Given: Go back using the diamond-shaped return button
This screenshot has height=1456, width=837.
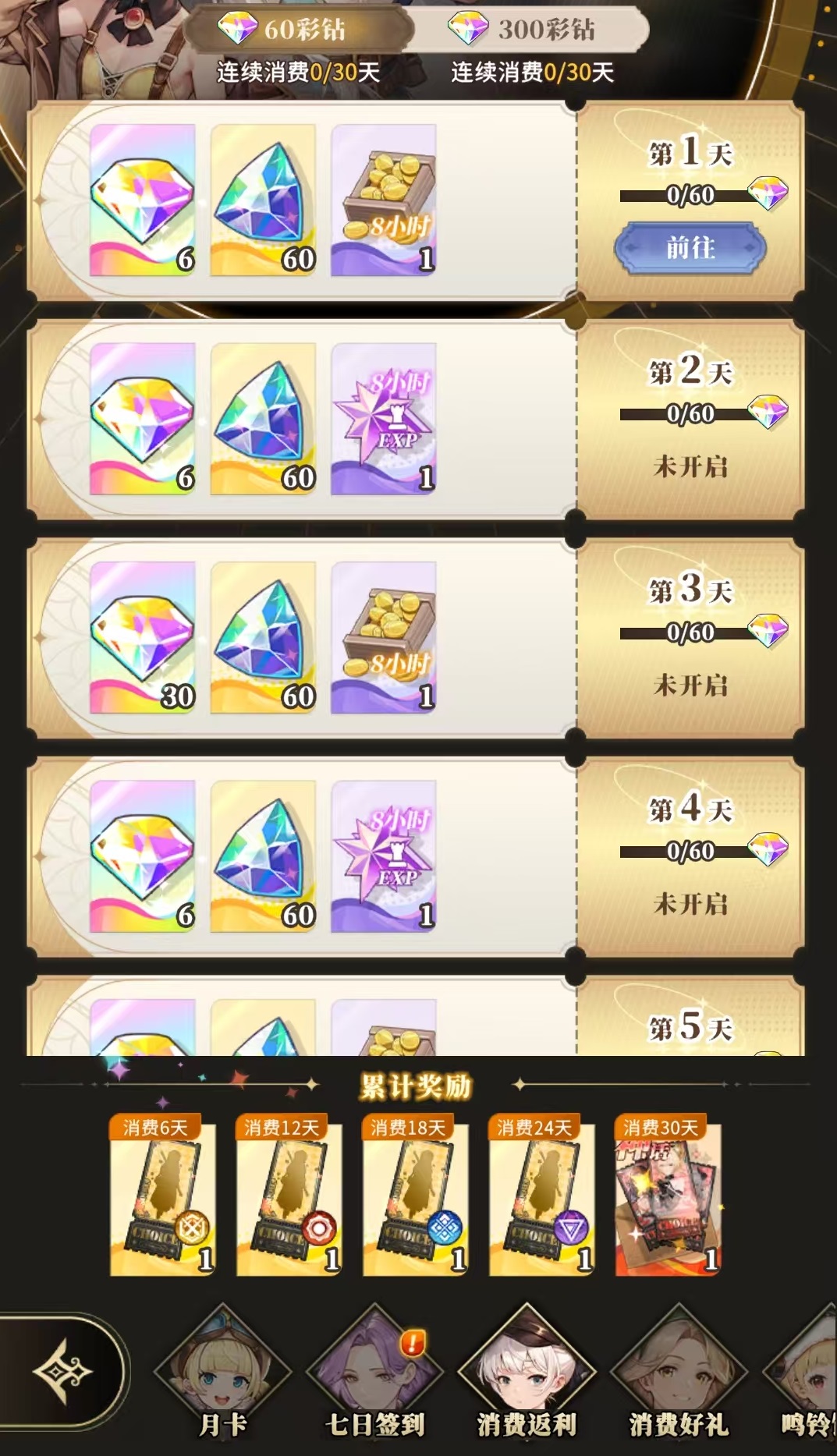Looking at the screenshot, I should [62, 1371].
